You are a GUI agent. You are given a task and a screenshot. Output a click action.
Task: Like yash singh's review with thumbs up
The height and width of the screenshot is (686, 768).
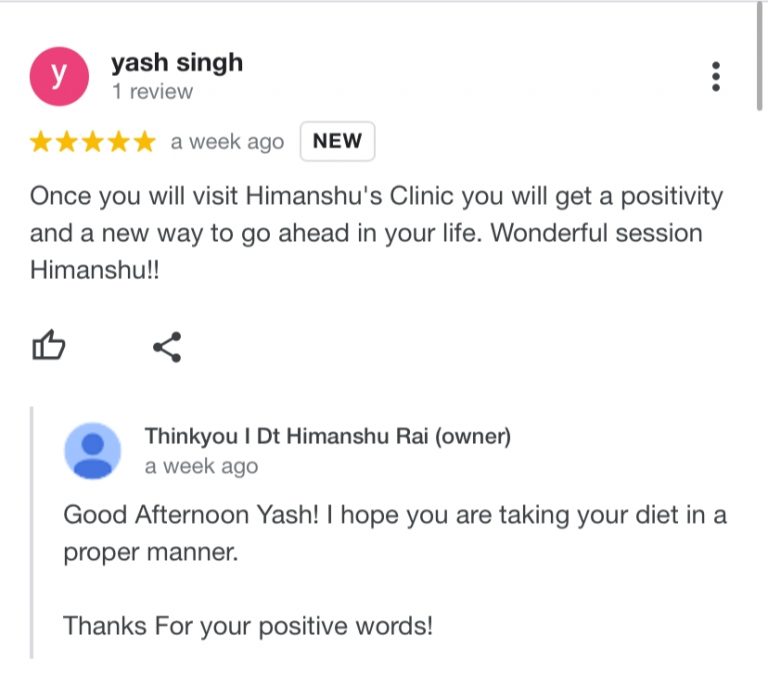click(49, 347)
